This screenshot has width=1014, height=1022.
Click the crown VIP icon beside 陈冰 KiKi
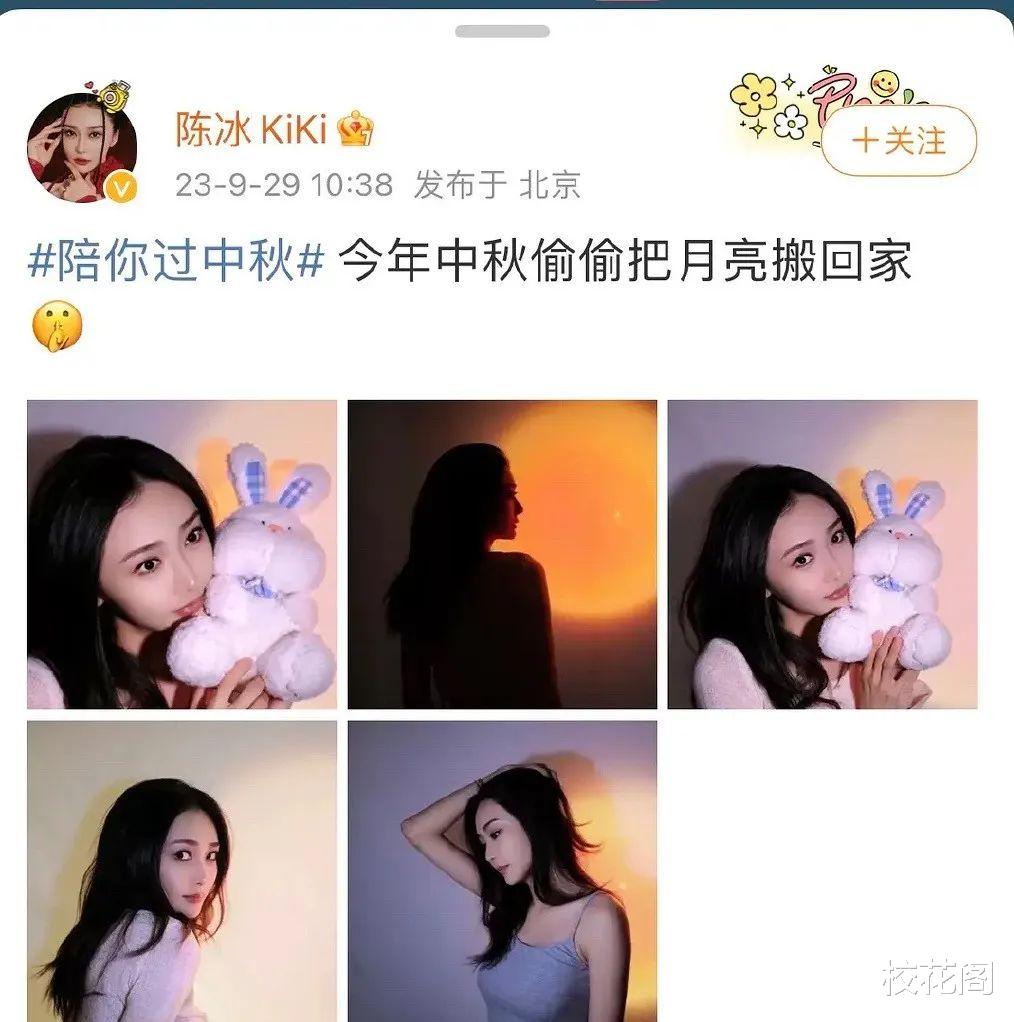pyautogui.click(x=357, y=130)
